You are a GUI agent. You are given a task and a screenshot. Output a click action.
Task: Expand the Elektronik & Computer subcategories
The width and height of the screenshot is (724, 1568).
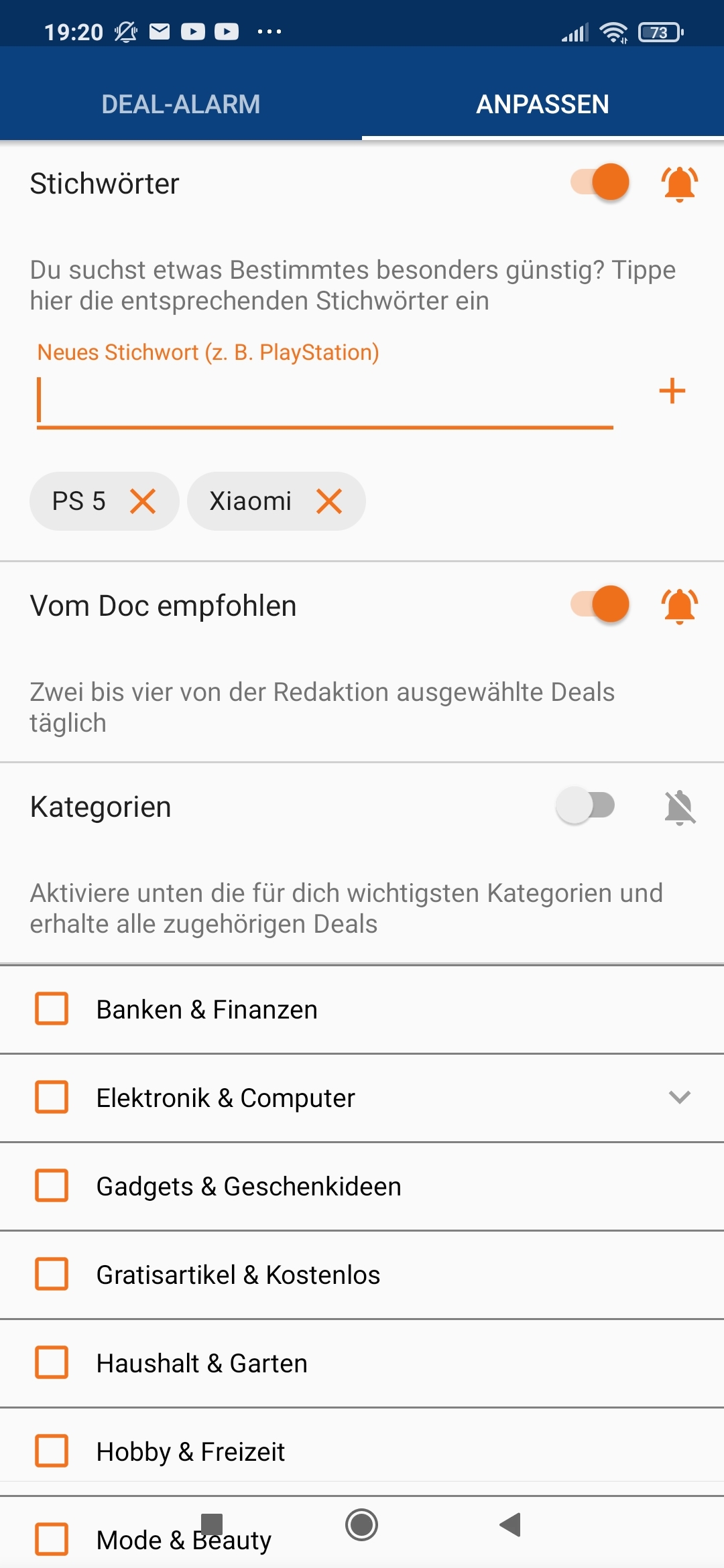click(x=680, y=1098)
